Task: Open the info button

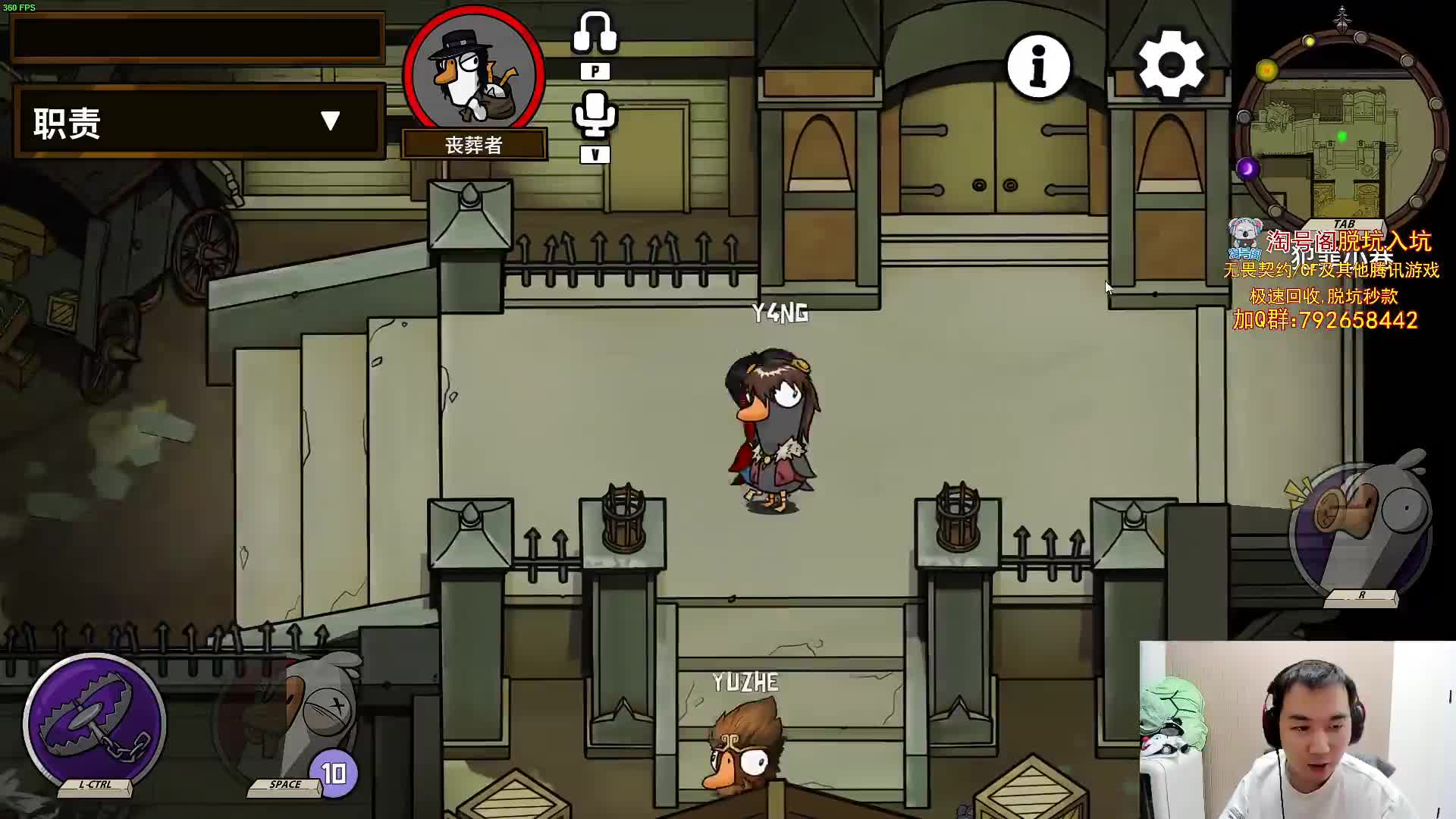Action: click(x=1038, y=67)
